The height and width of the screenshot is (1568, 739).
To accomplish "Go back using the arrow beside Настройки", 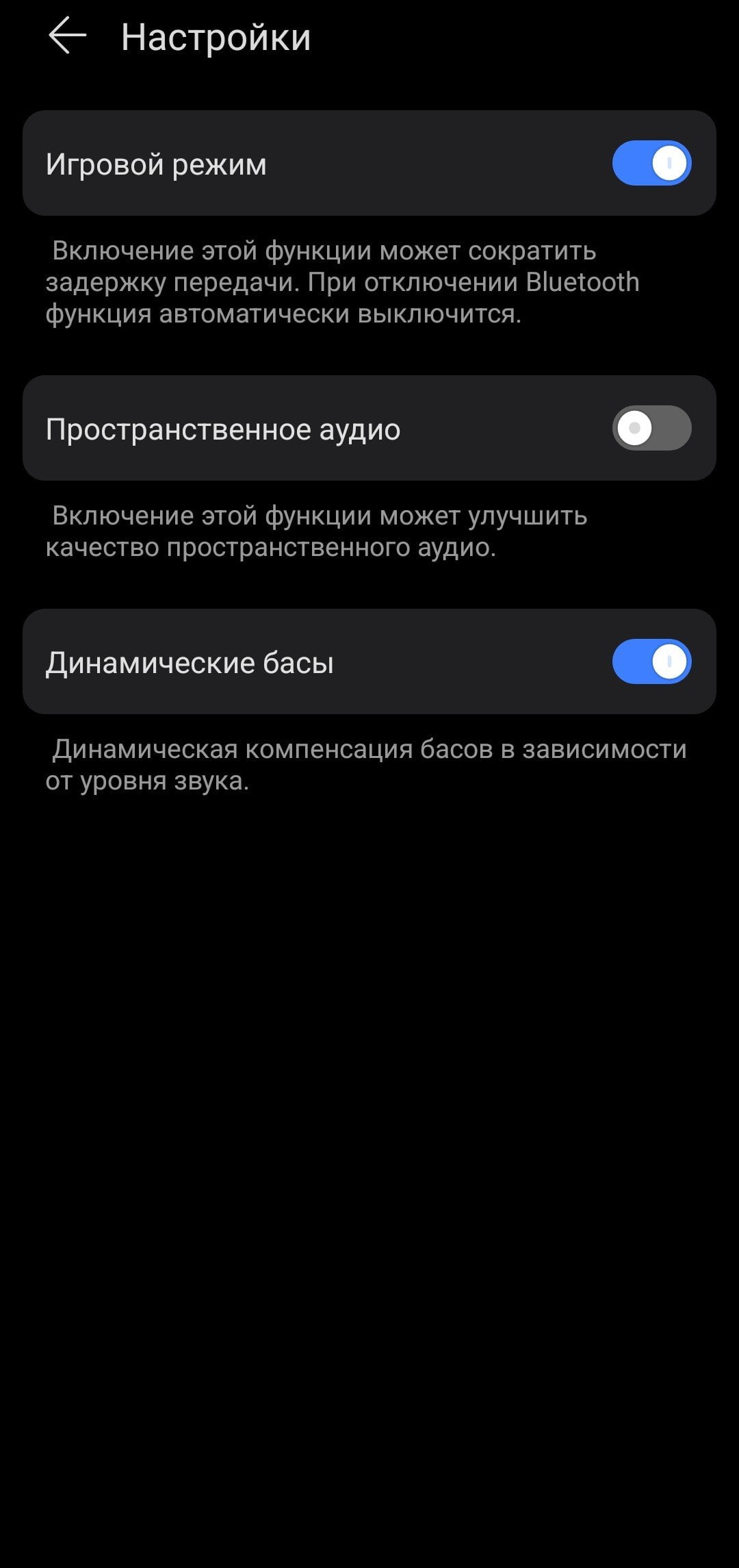I will pyautogui.click(x=67, y=36).
